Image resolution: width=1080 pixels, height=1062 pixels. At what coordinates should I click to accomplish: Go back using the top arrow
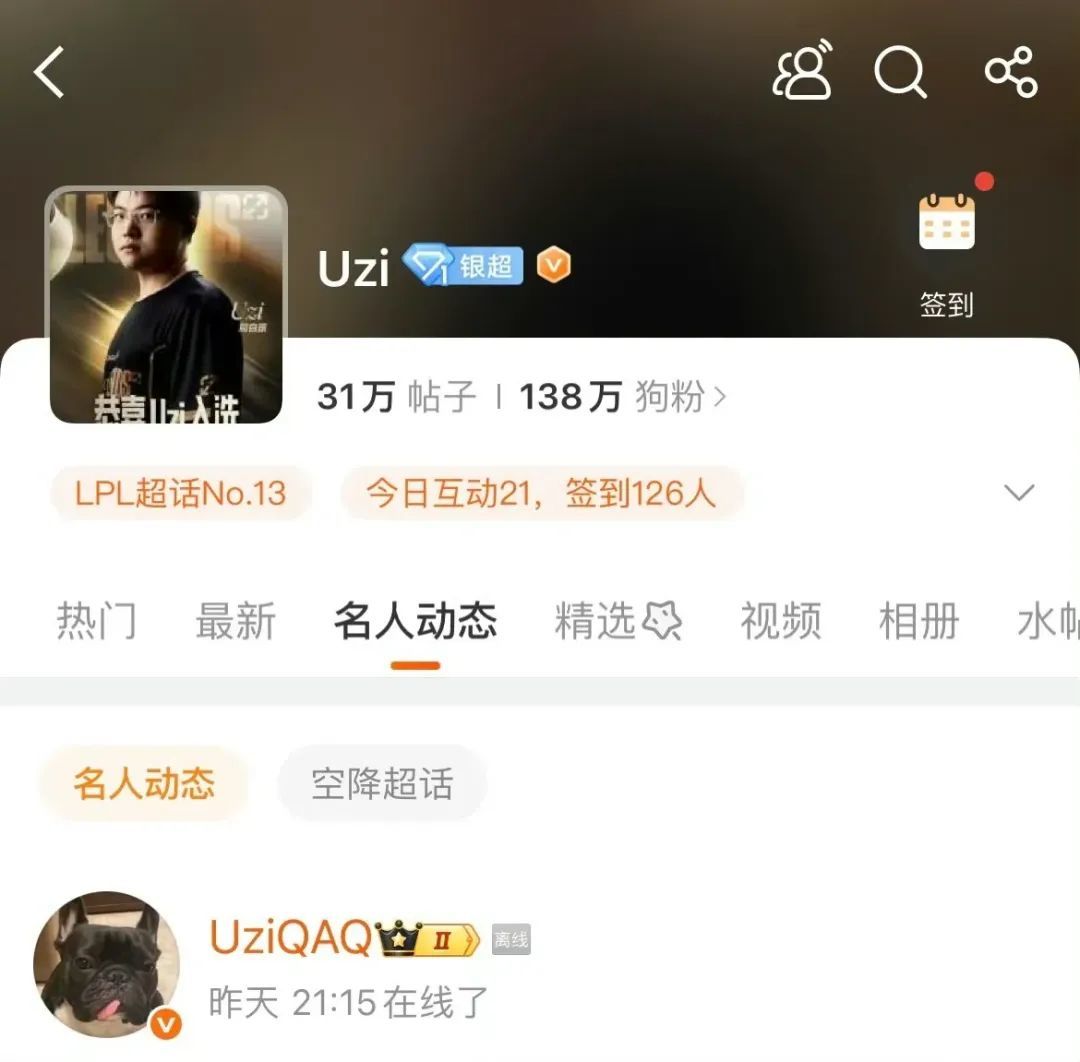pos(49,73)
